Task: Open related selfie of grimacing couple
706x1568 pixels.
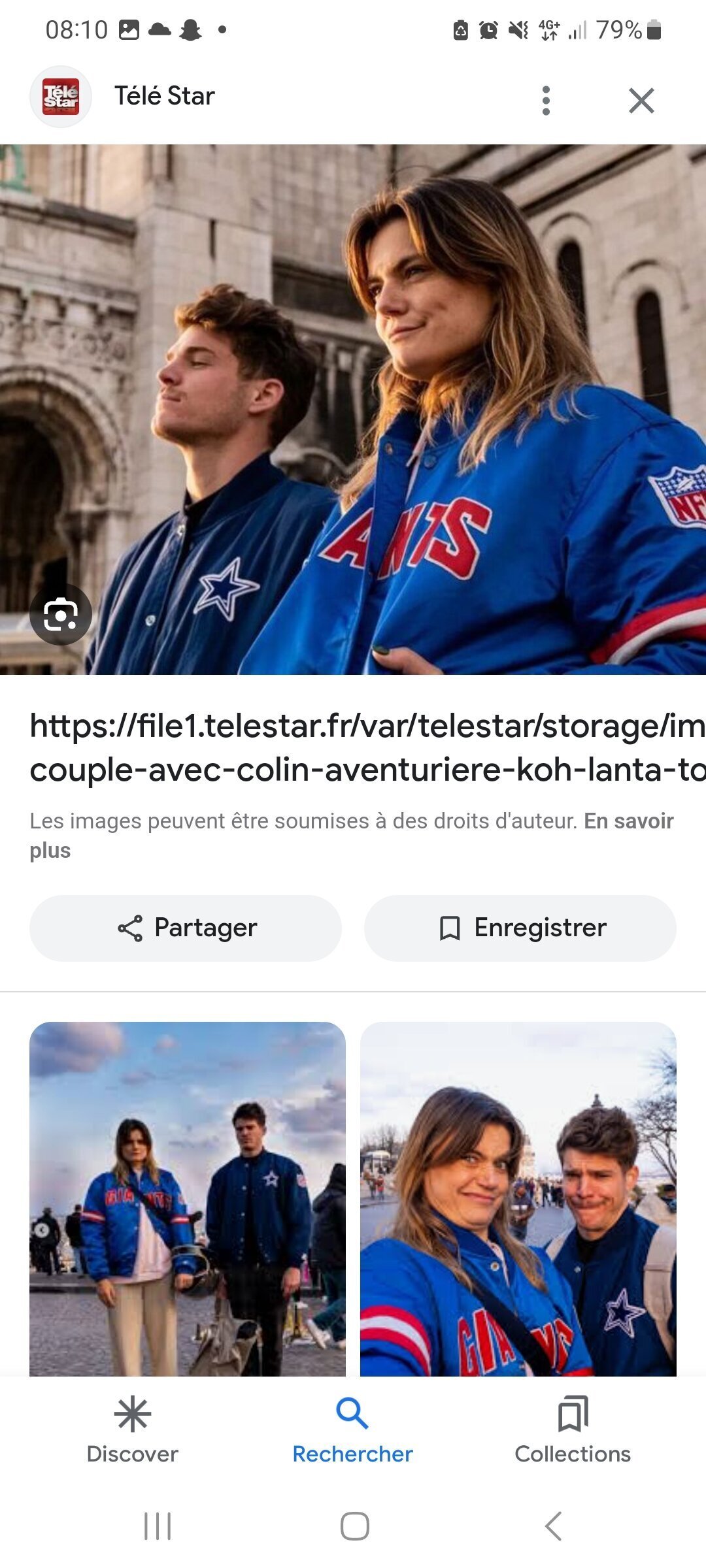Action: pos(518,1199)
